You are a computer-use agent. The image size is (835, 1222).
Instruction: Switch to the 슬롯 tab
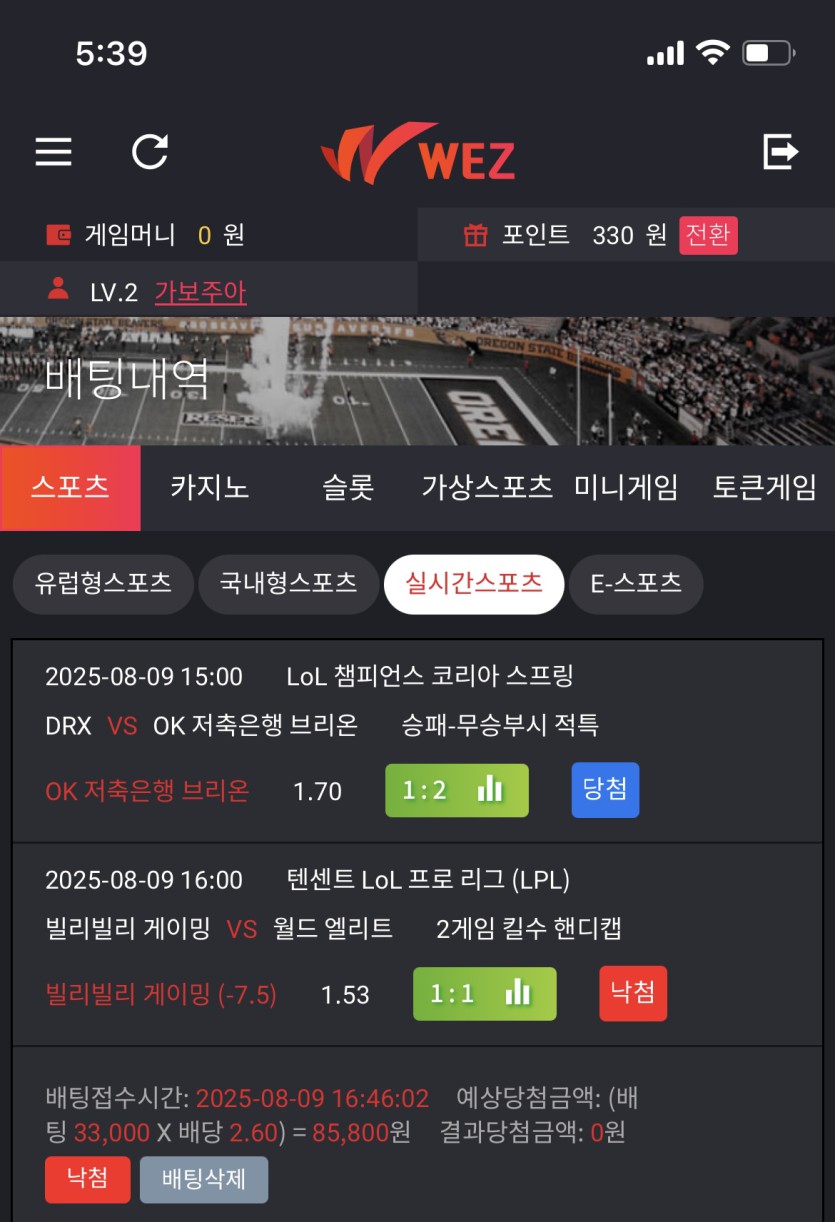tap(348, 488)
